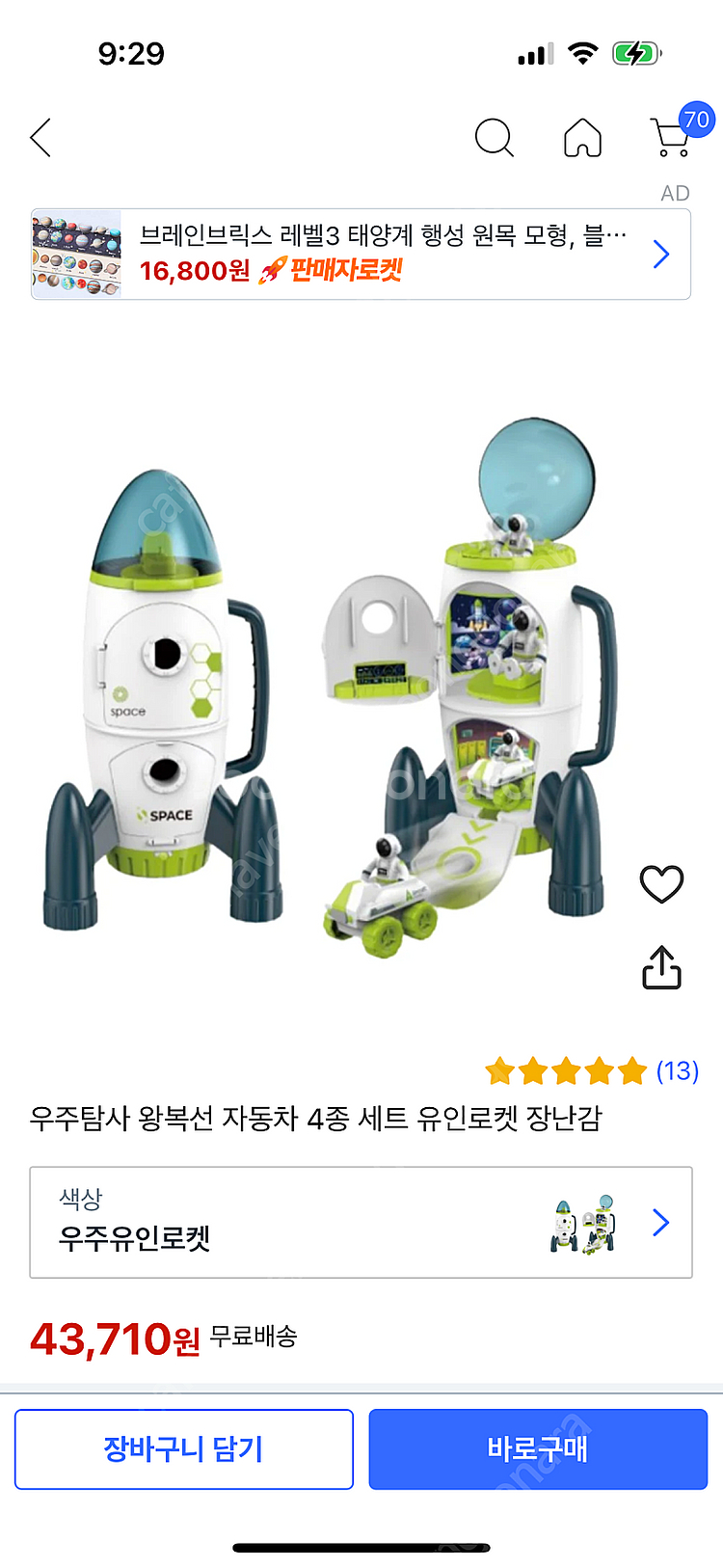Image resolution: width=723 pixels, height=1568 pixels.
Task: Tap the fifth rating star
Action: [632, 1071]
